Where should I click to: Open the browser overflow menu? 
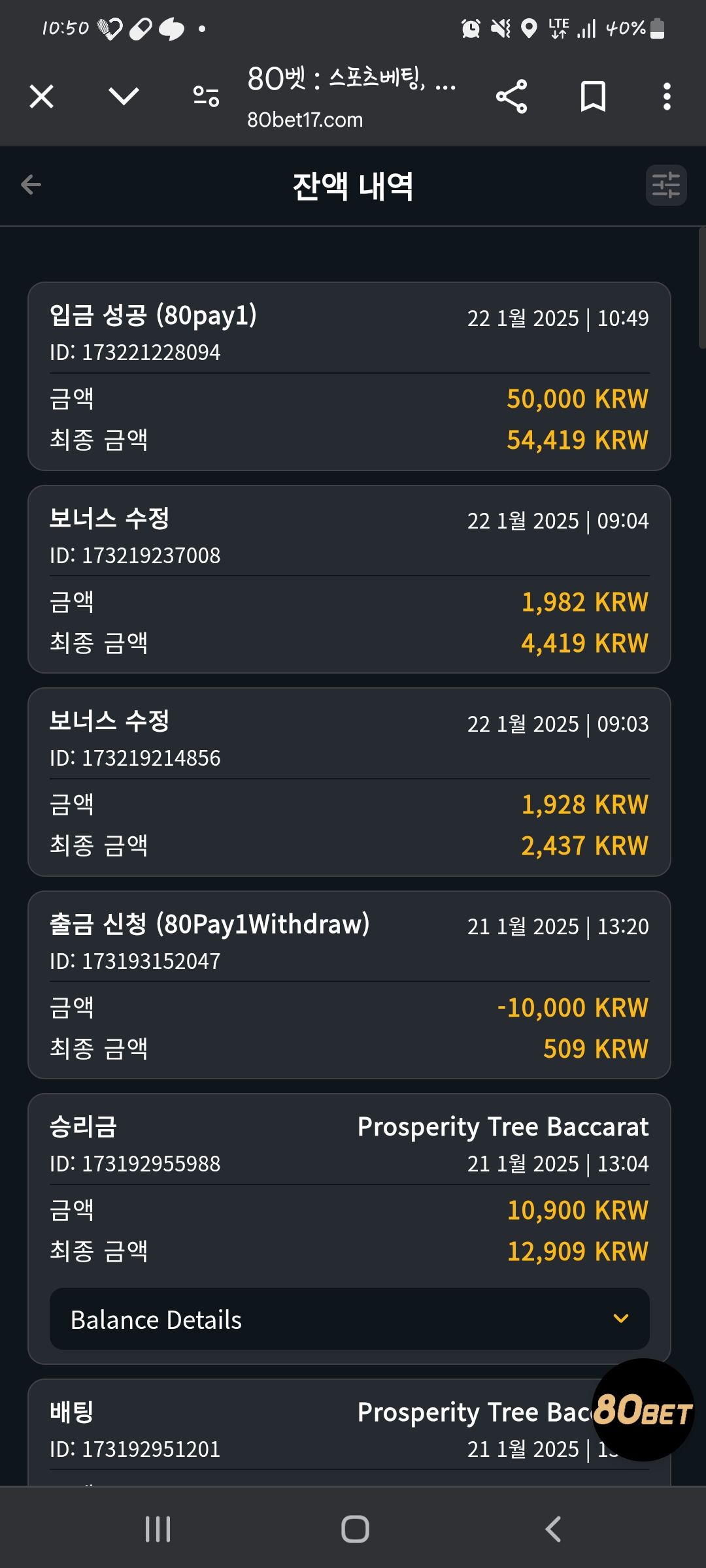[667, 97]
